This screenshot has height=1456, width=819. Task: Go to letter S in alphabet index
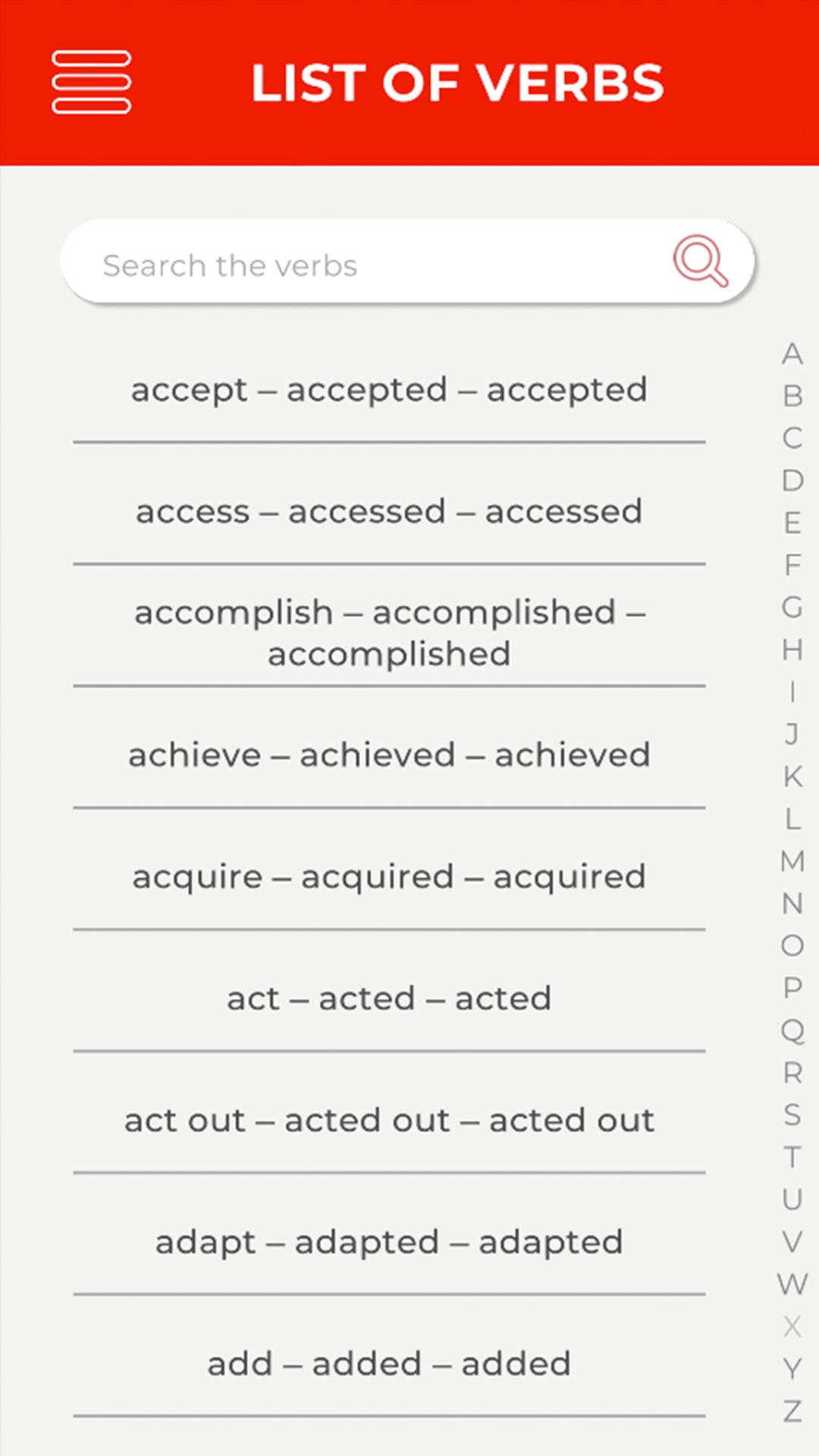pyautogui.click(x=792, y=1115)
